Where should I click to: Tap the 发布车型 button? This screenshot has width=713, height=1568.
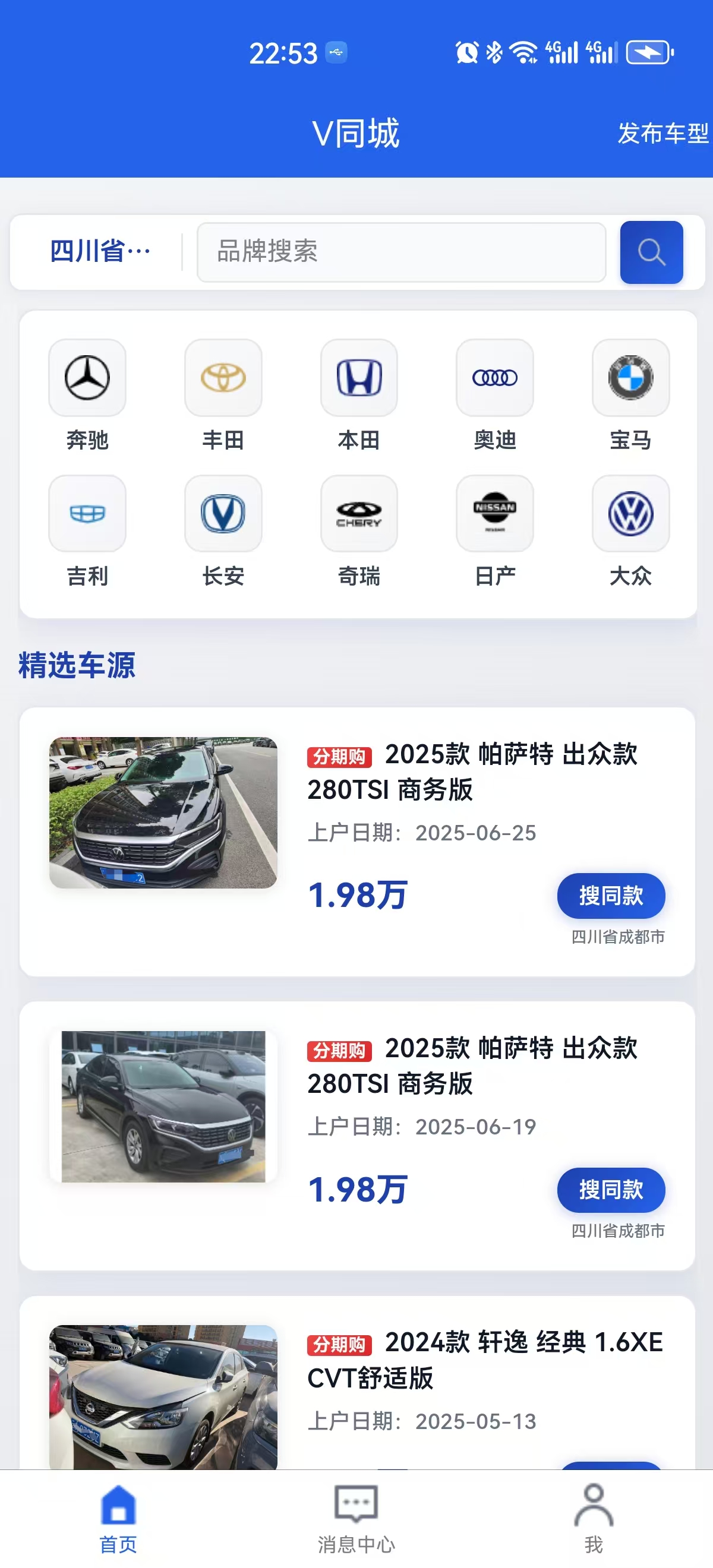tap(662, 133)
